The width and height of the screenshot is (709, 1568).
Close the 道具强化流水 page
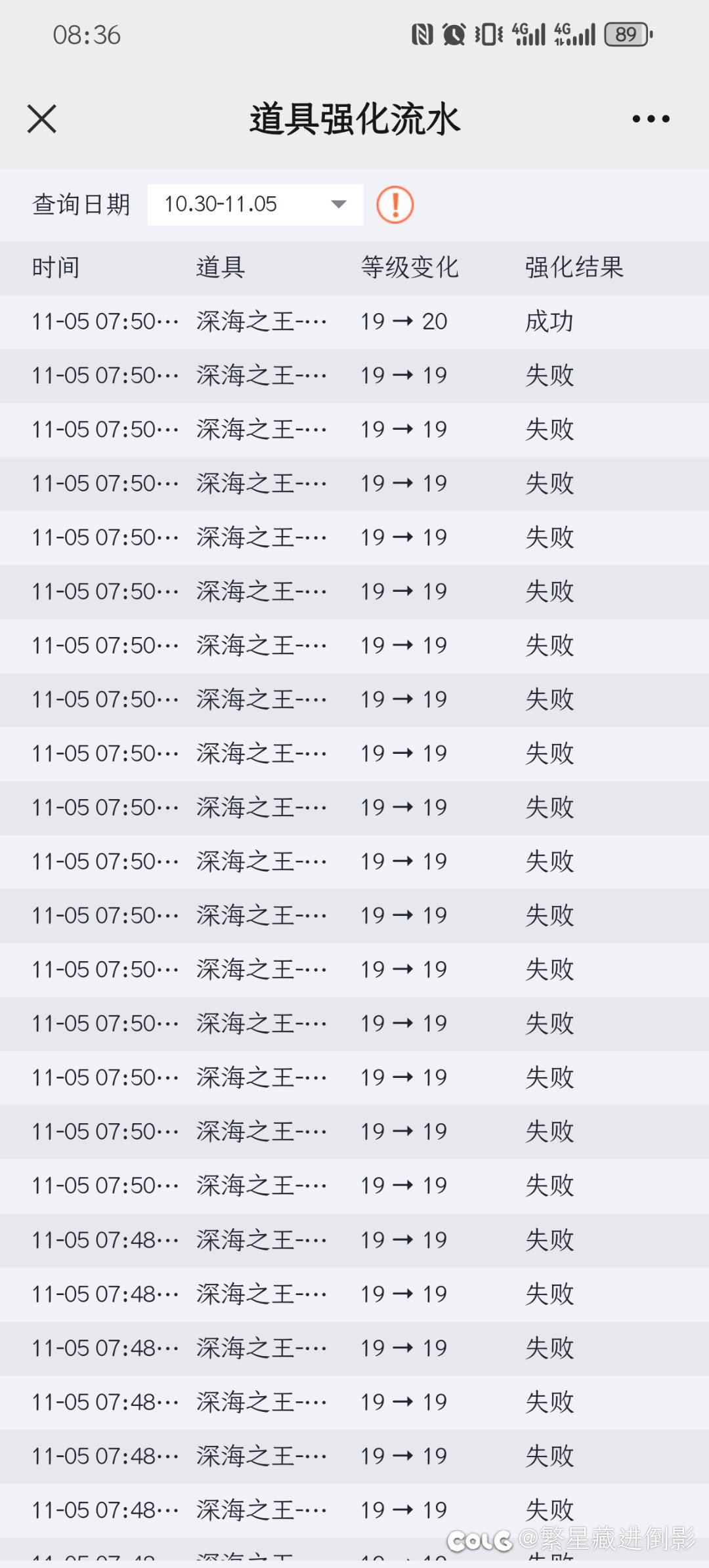click(x=42, y=119)
